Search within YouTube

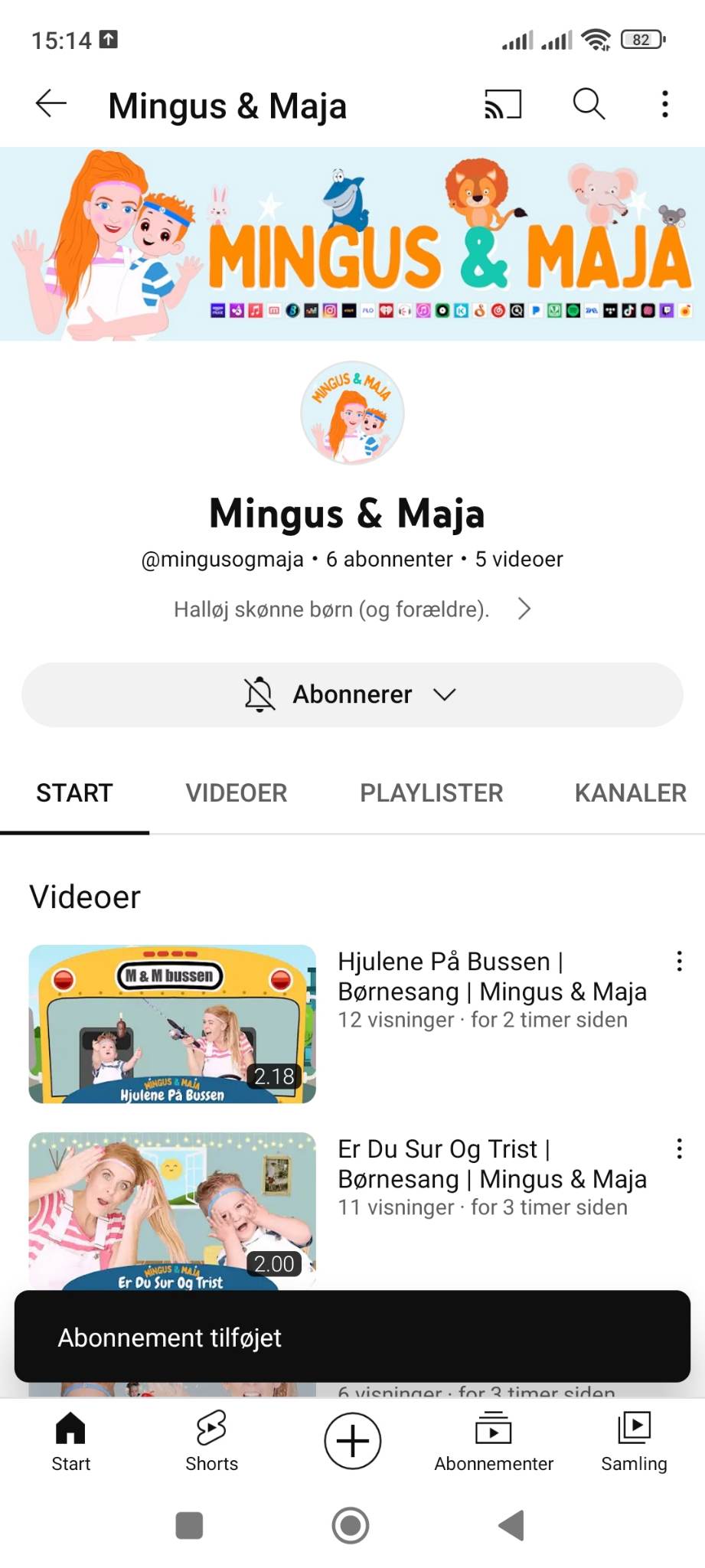pyautogui.click(x=589, y=104)
